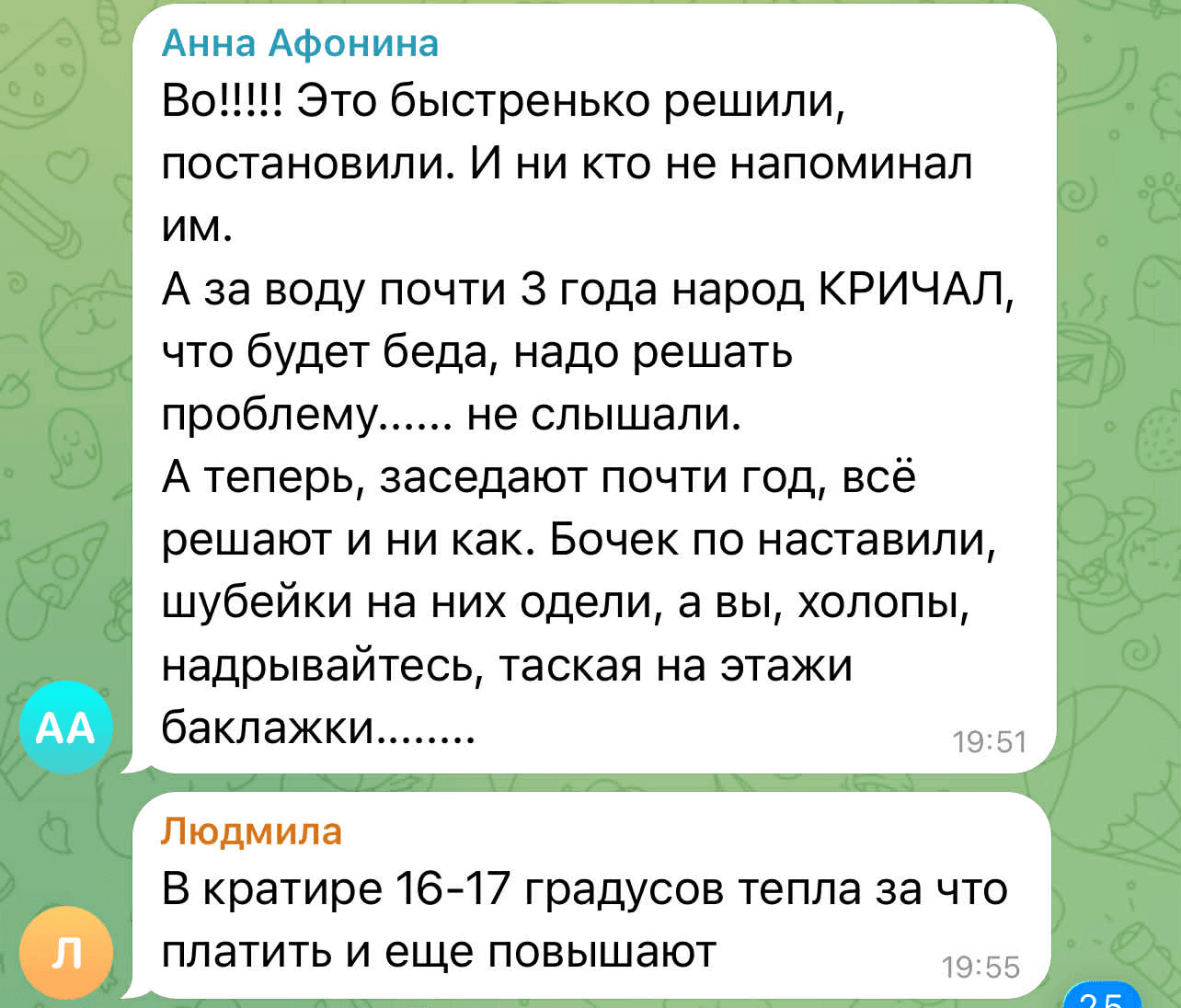Tap sender name Людмила
The height and width of the screenshot is (1008, 1181).
click(x=251, y=830)
